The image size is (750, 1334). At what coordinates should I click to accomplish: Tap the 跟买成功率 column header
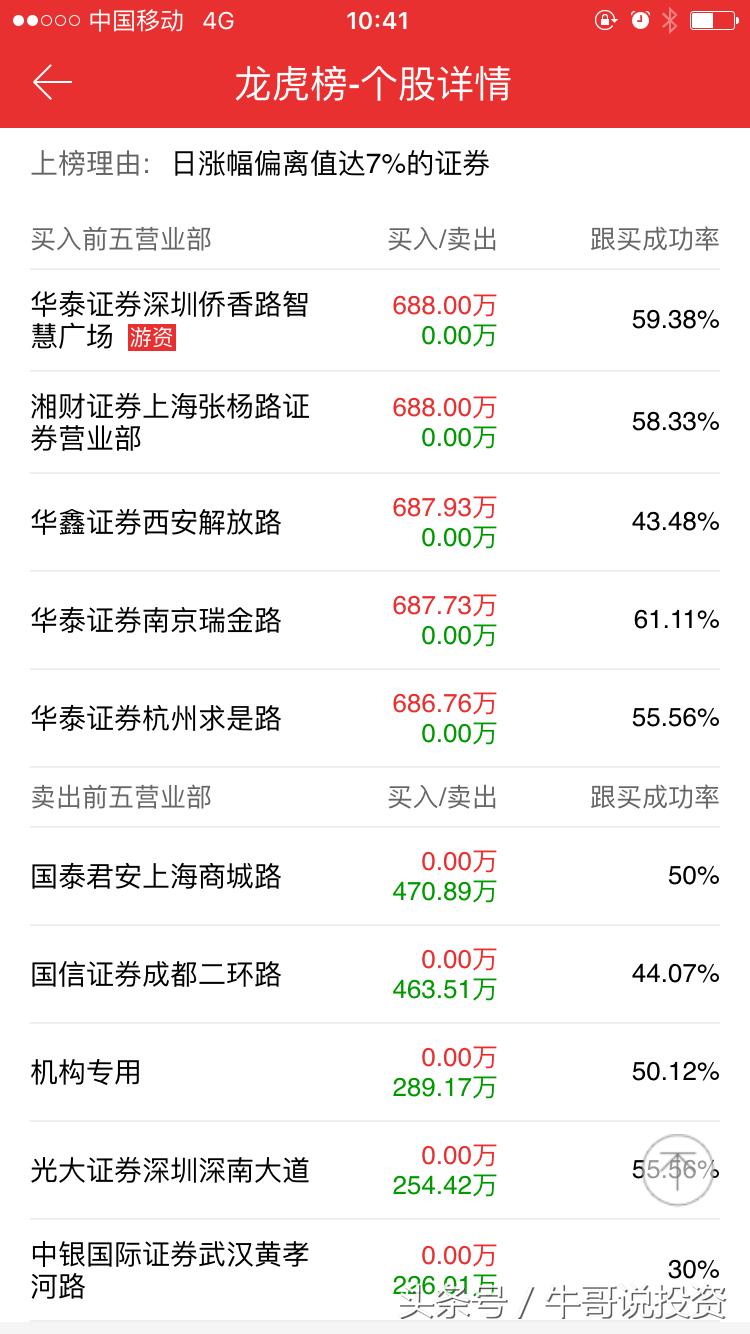651,239
